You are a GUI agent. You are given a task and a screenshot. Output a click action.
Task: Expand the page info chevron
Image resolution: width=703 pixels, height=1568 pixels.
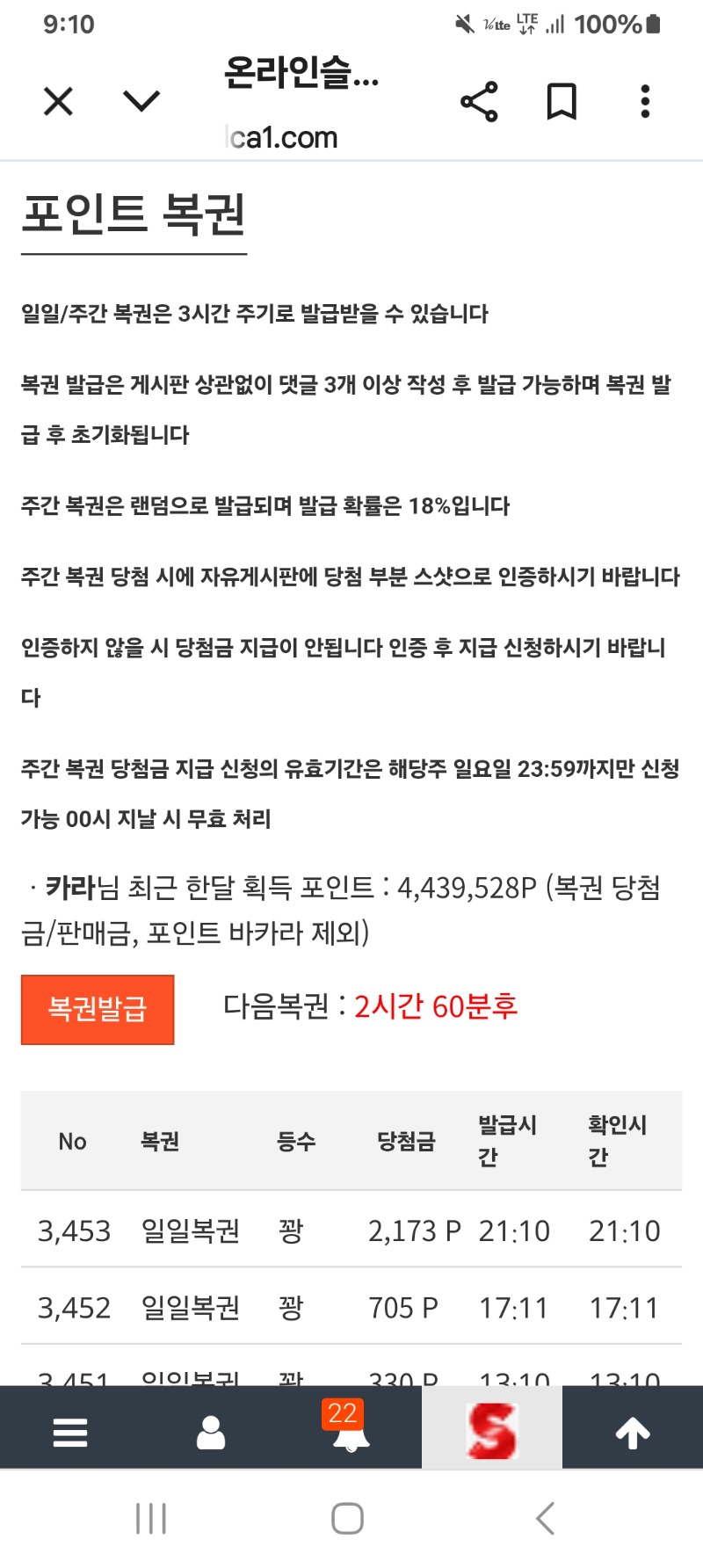[141, 102]
